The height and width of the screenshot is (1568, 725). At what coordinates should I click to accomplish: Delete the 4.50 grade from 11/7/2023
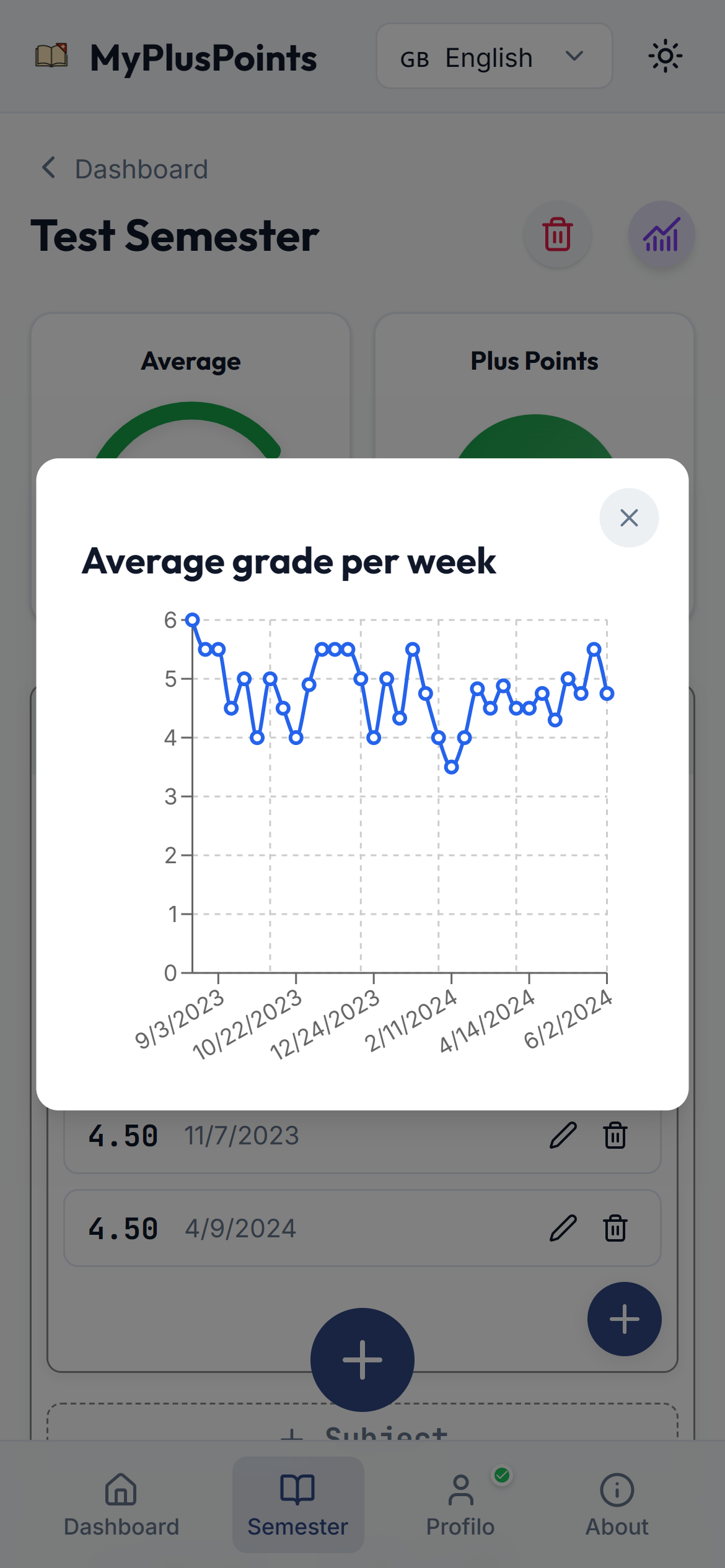point(615,1135)
